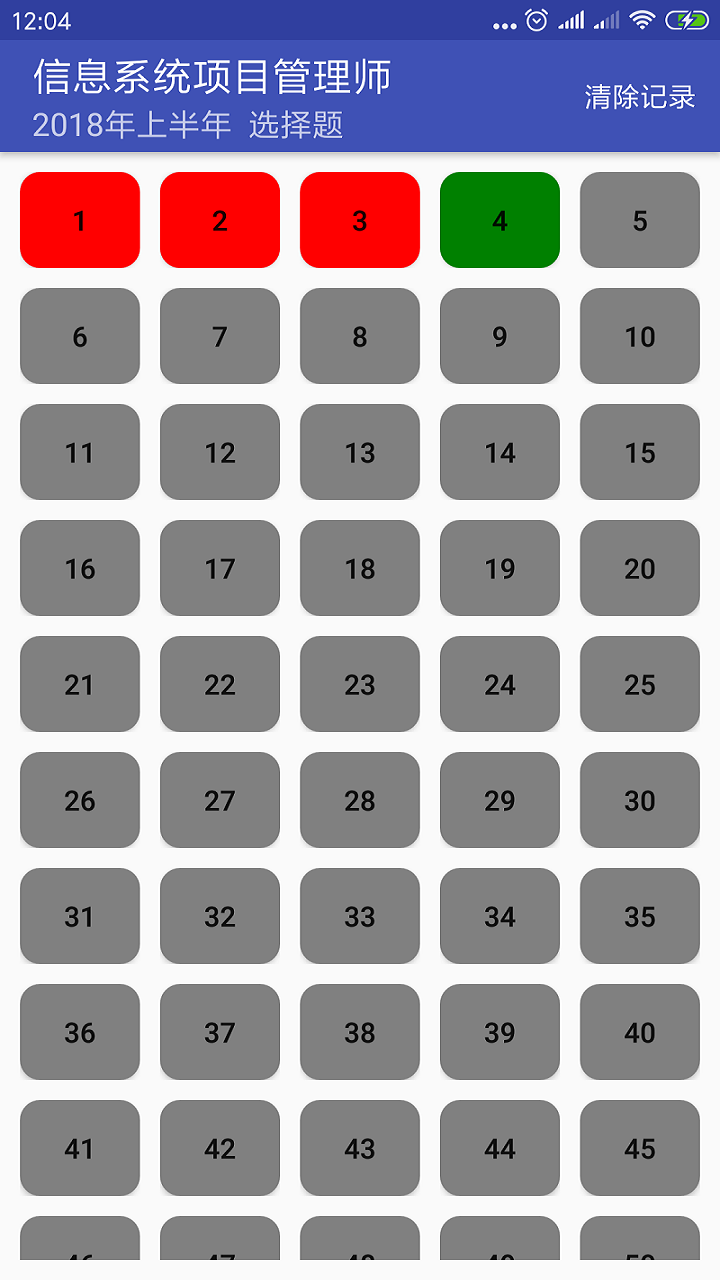Viewport: 720px width, 1280px height.
Task: Open question number 34
Action: click(500, 916)
